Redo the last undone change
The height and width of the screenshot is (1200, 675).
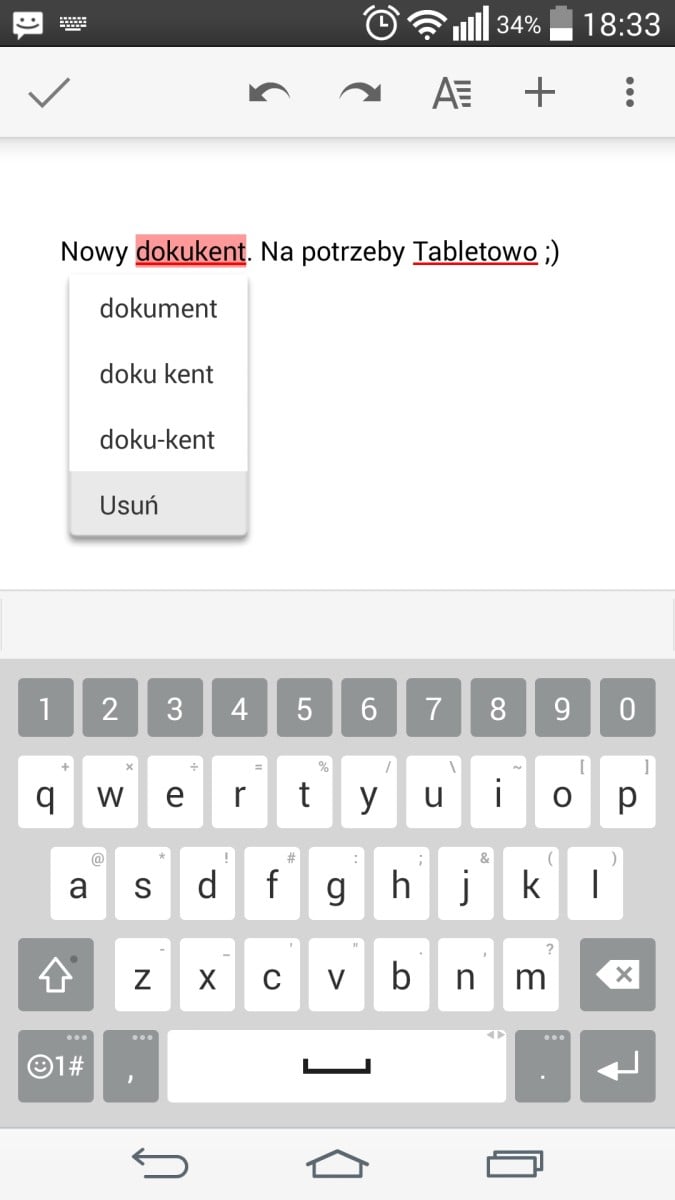tap(360, 93)
